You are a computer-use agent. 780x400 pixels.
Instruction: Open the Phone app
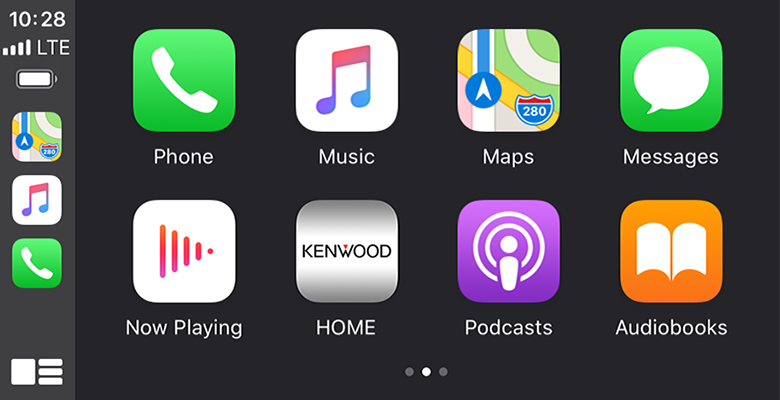[x=184, y=81]
